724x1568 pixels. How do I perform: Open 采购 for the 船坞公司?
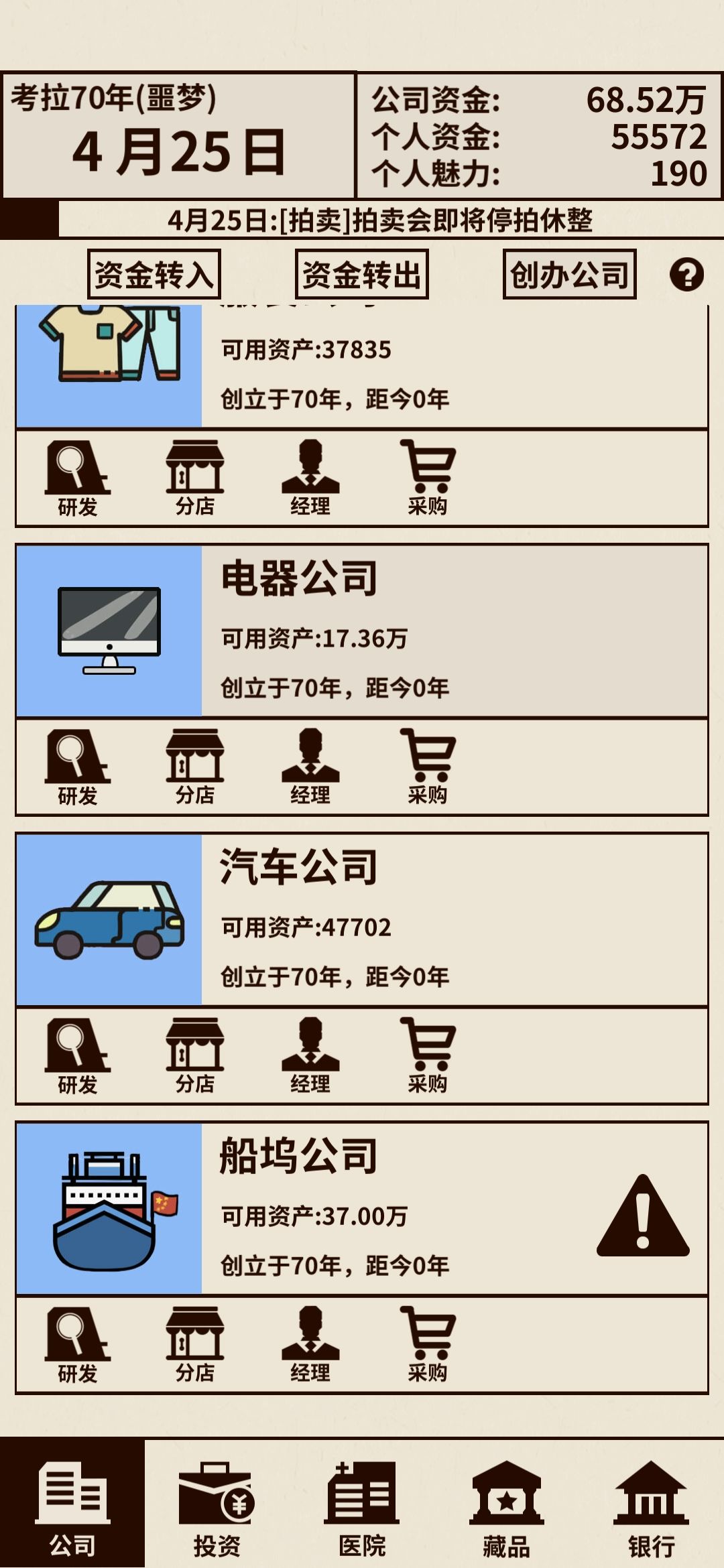pos(429,1340)
